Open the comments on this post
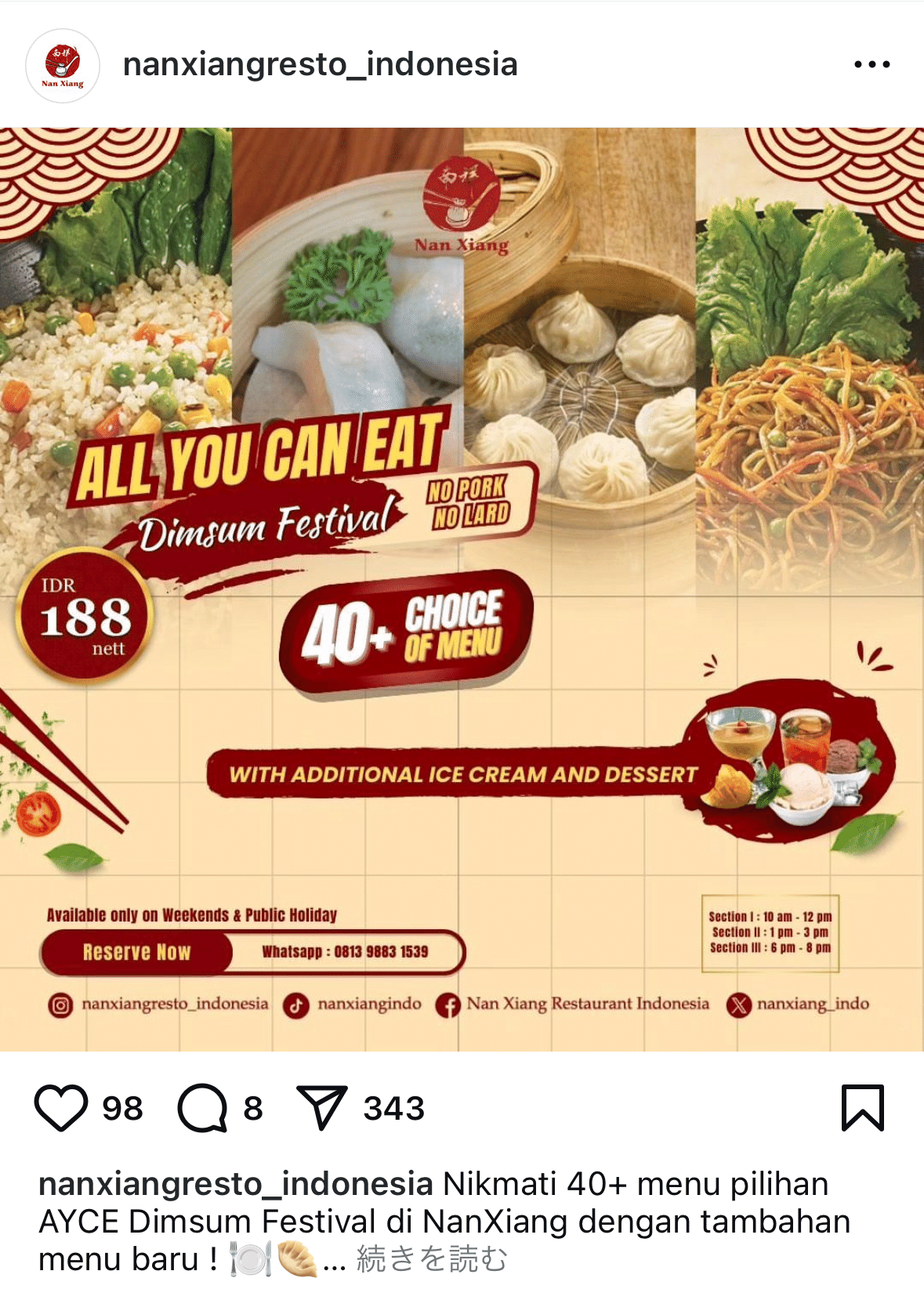Viewport: 924px width, 1289px height. point(203,1108)
